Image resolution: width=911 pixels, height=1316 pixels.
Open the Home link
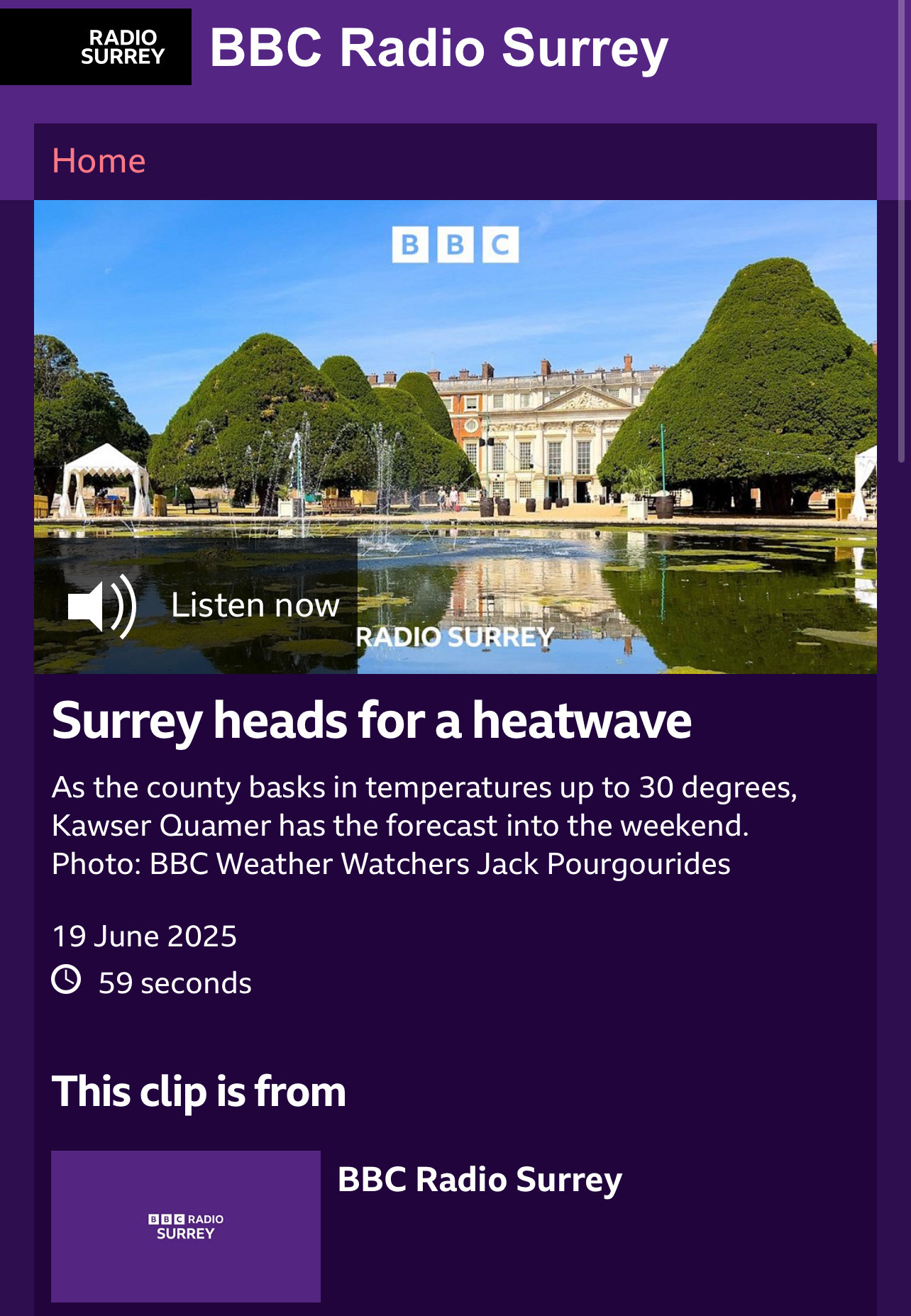click(x=99, y=161)
